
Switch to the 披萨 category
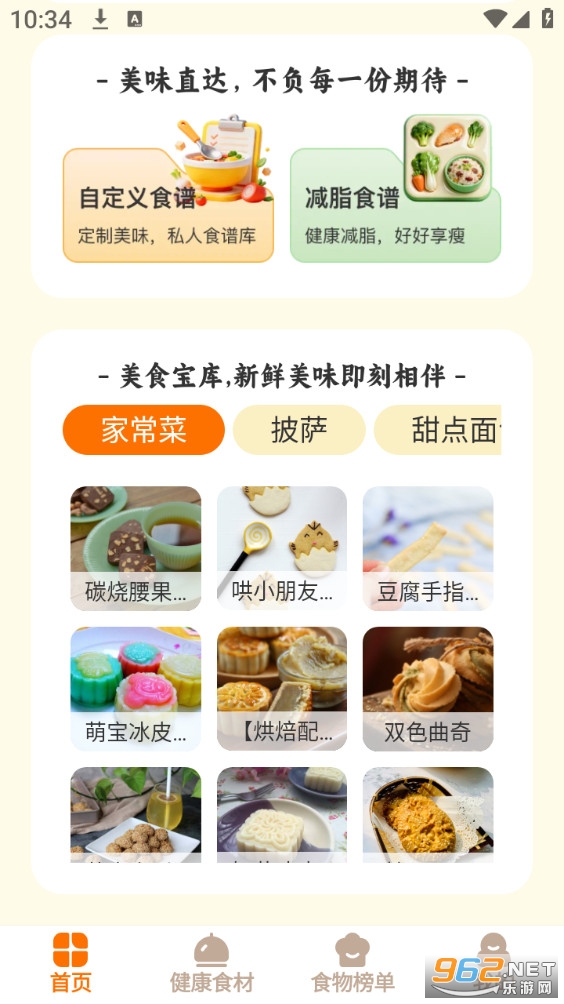point(299,430)
